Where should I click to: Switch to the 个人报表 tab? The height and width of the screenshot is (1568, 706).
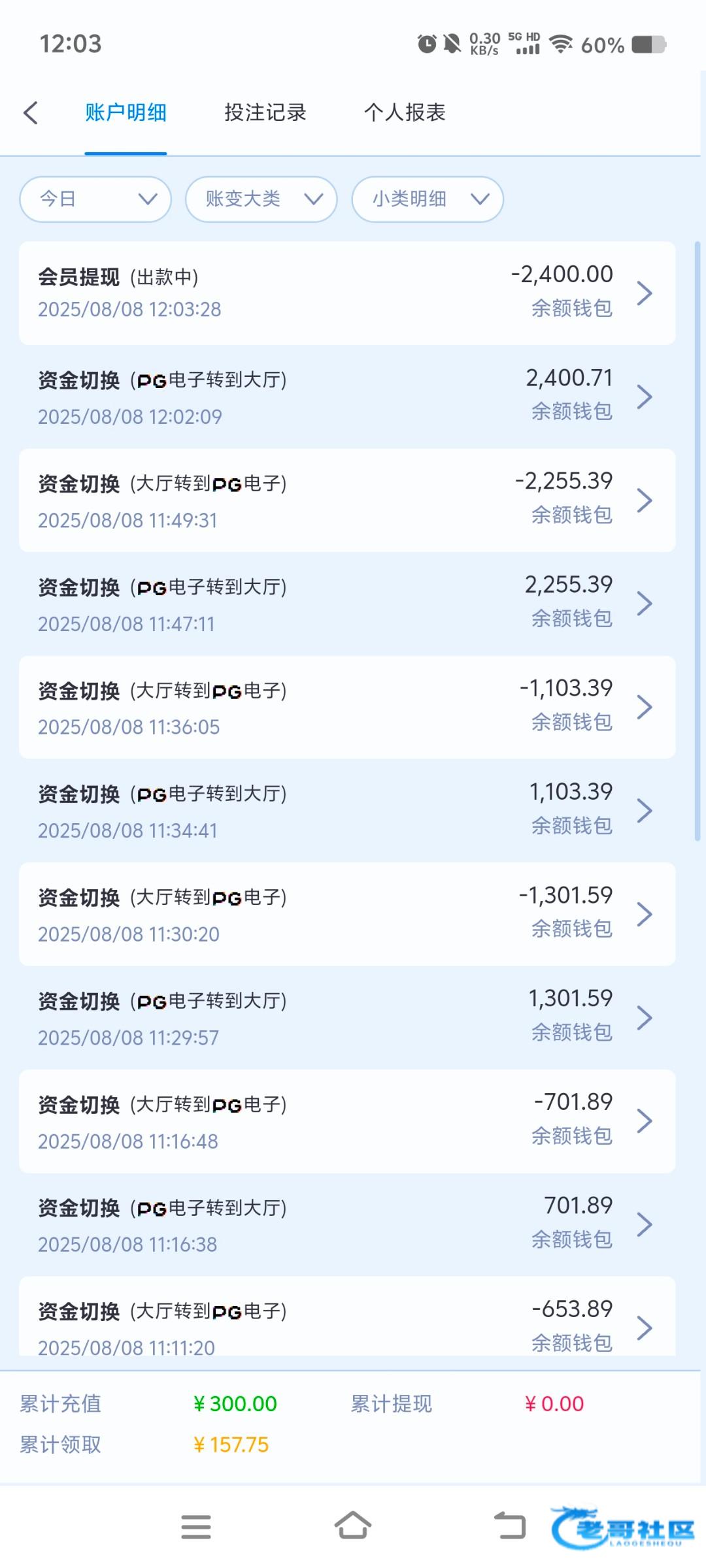coord(405,112)
